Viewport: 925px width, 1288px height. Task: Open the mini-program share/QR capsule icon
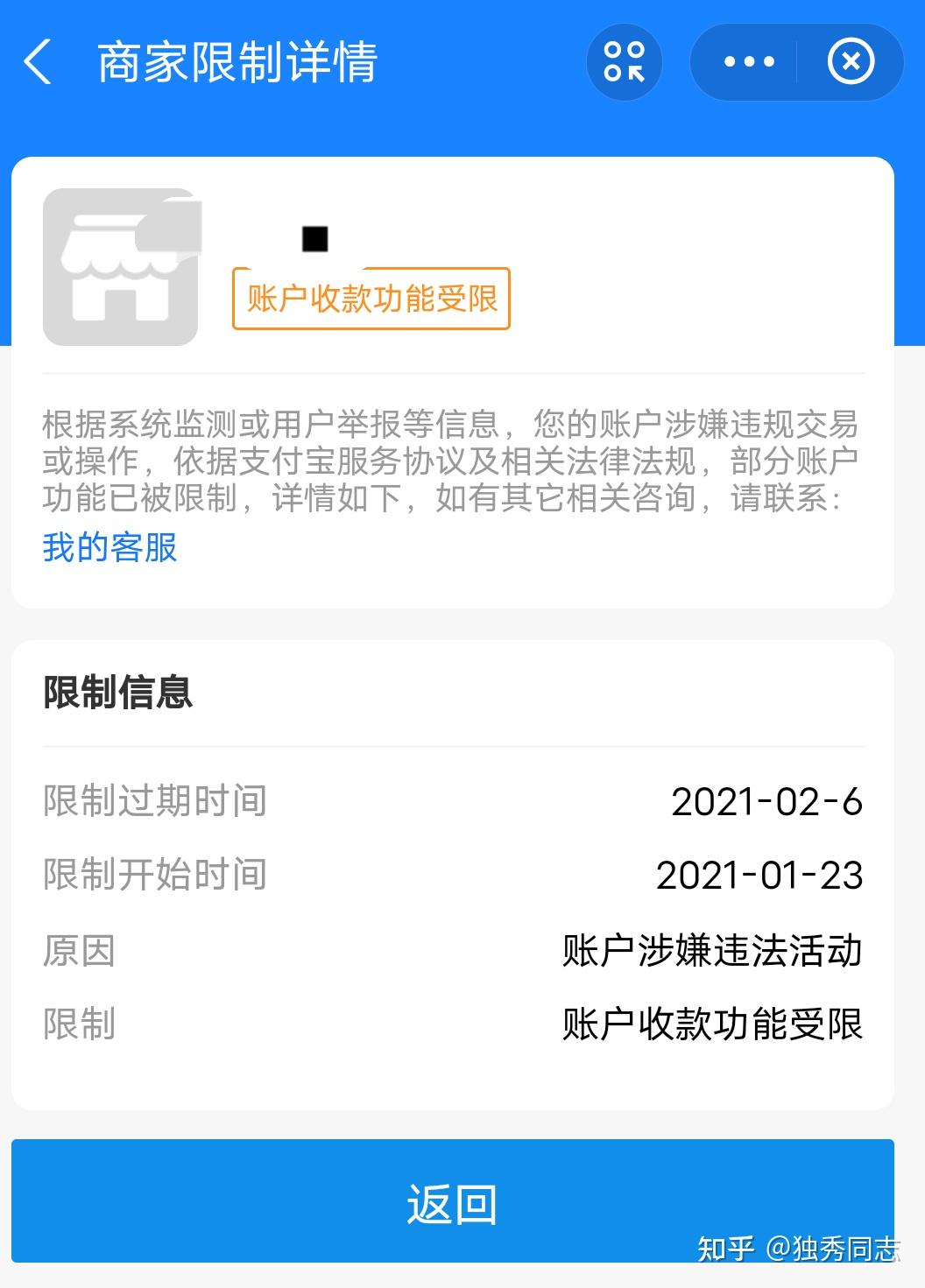tap(624, 61)
